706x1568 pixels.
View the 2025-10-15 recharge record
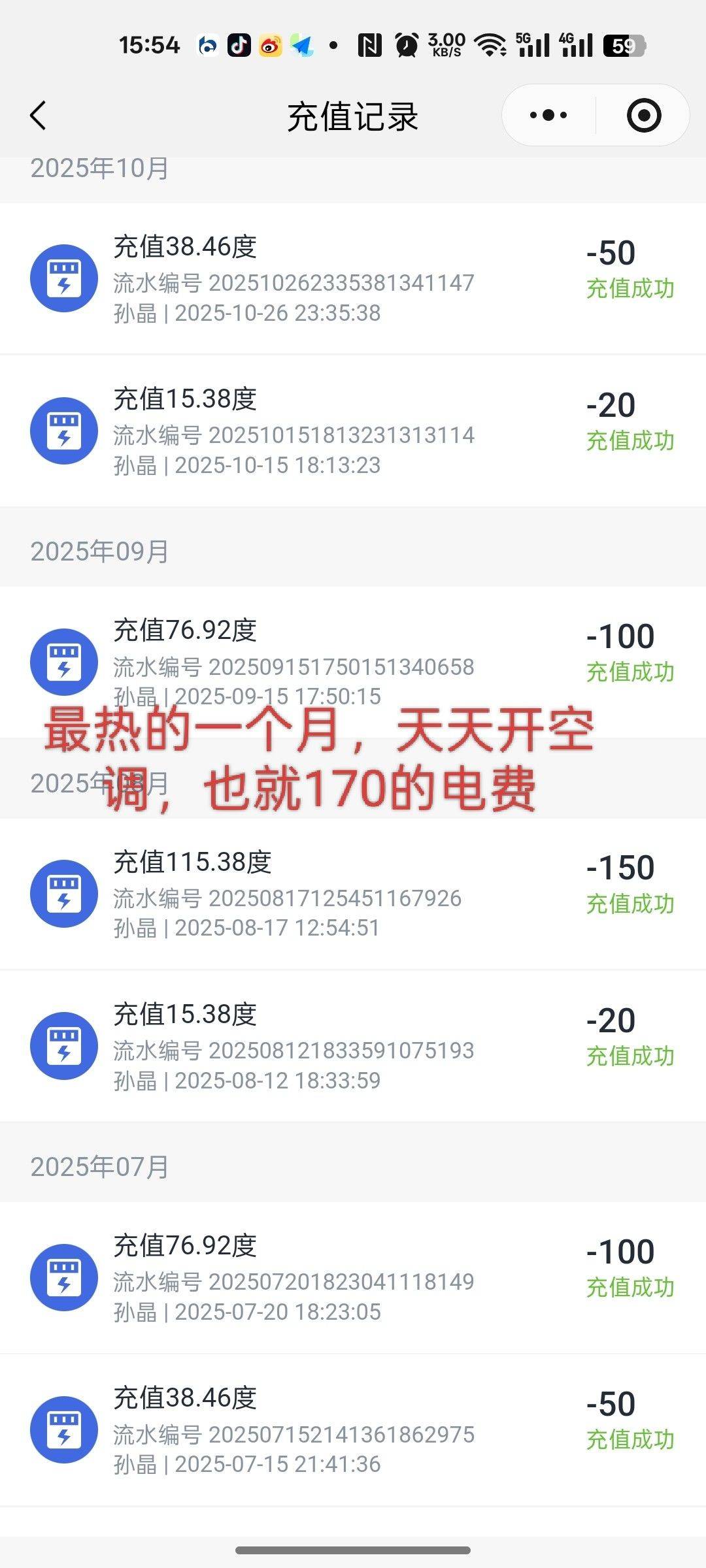[x=353, y=431]
